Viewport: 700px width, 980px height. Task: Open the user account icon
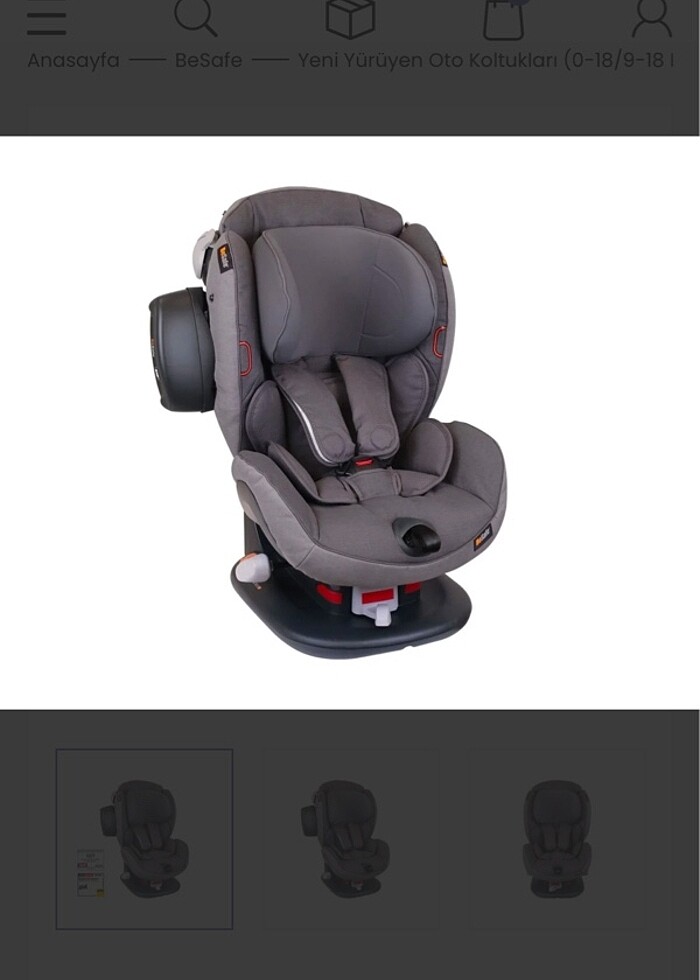[652, 17]
